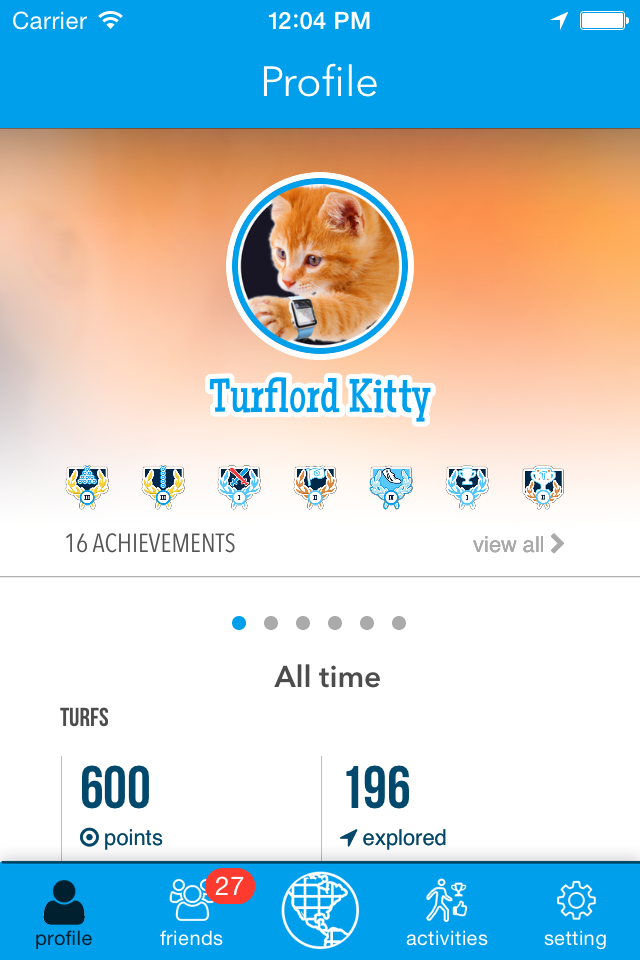Switch to the friends tab
The width and height of the screenshot is (640, 960).
[x=191, y=911]
